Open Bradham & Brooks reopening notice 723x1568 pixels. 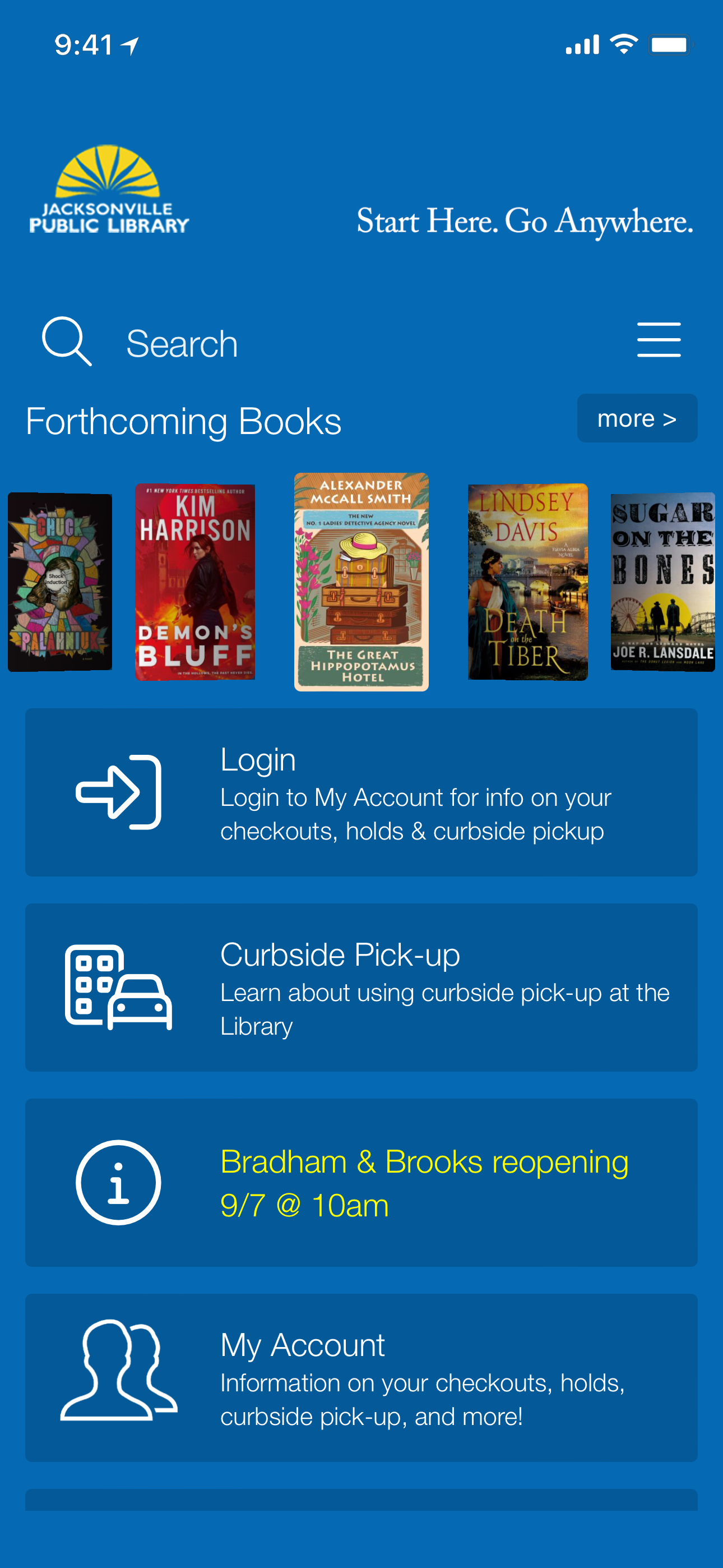tap(361, 1182)
